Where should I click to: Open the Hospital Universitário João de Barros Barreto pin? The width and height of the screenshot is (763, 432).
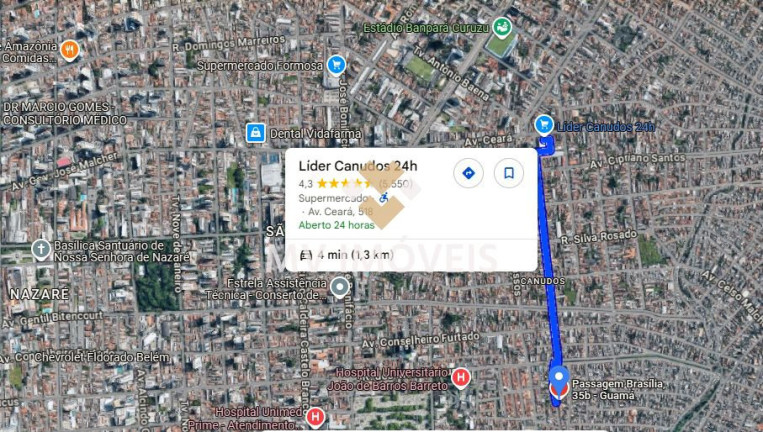461,377
